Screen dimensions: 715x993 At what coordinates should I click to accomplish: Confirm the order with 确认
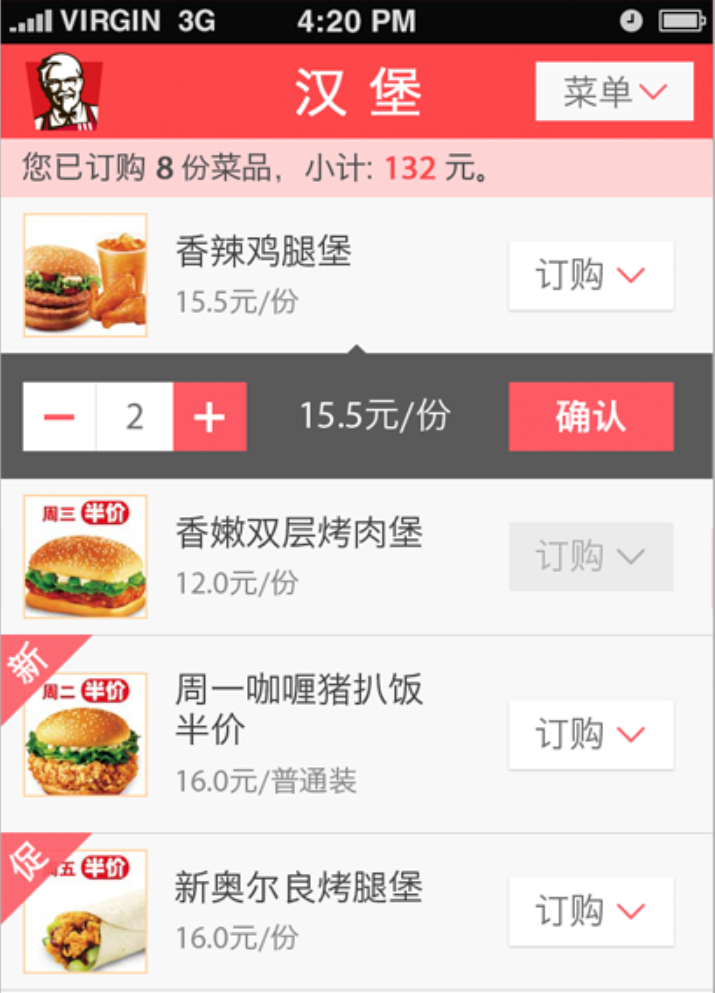click(590, 417)
